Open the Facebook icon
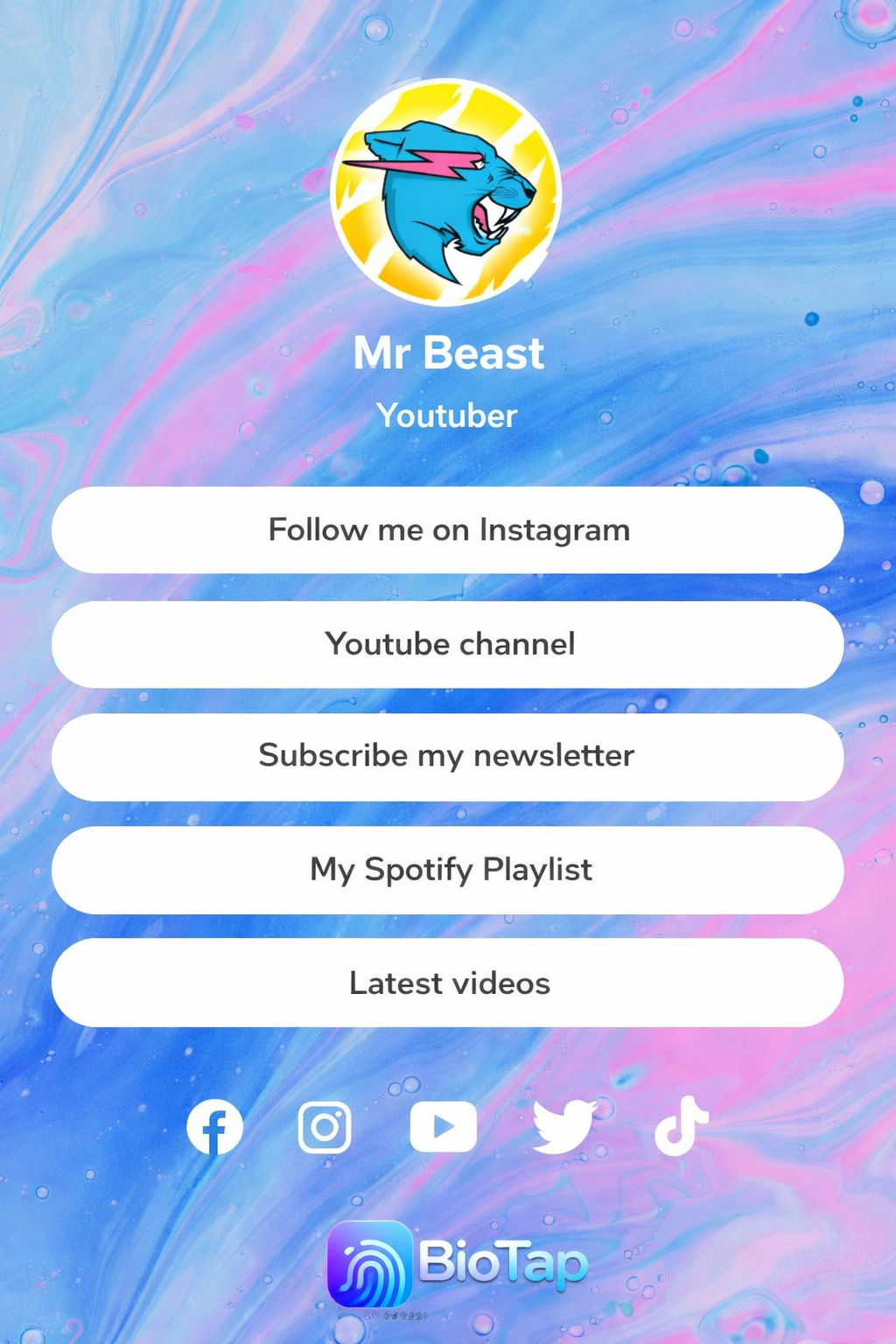896x1344 pixels. click(214, 1127)
